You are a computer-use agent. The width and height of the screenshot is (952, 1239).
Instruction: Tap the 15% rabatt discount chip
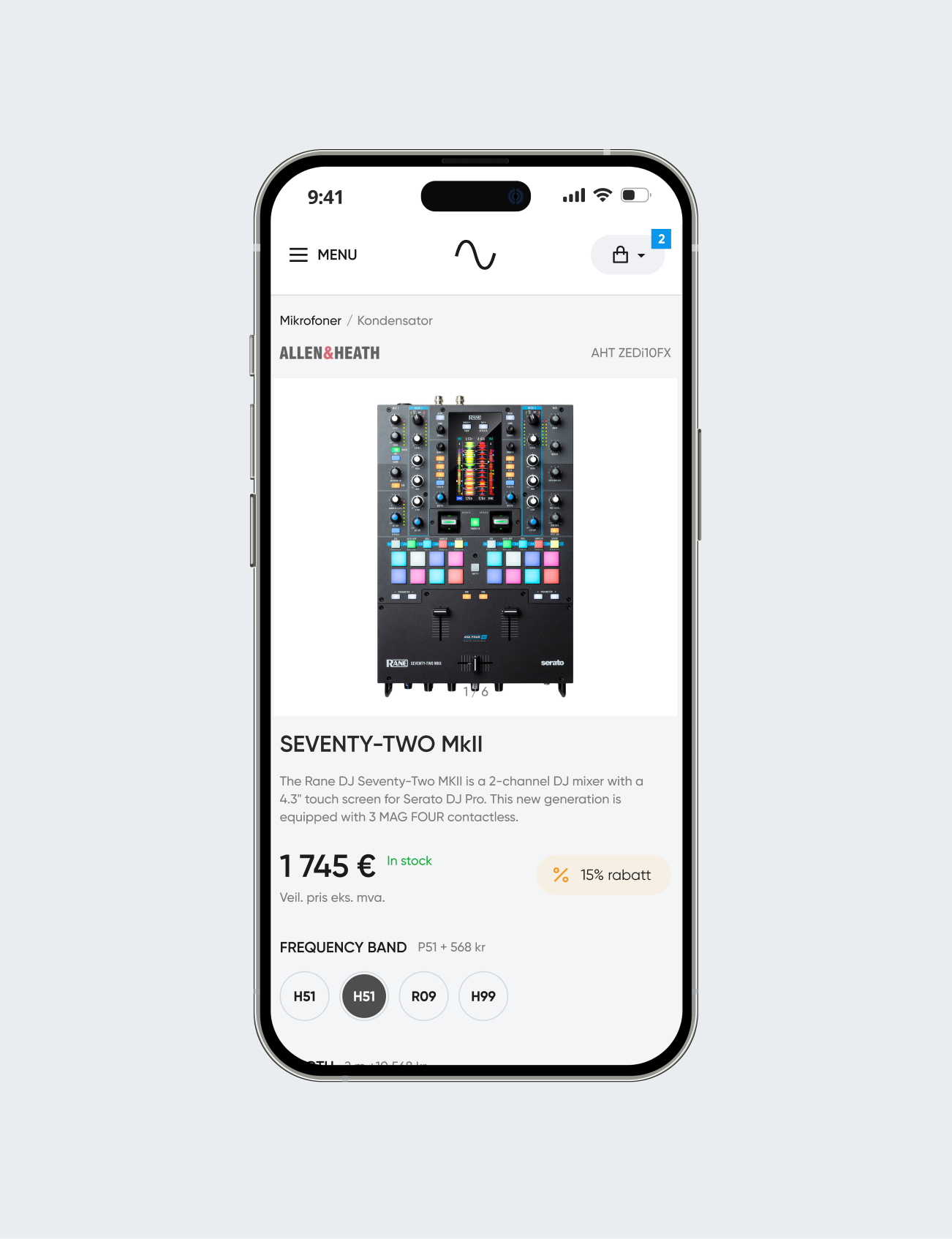coord(603,875)
